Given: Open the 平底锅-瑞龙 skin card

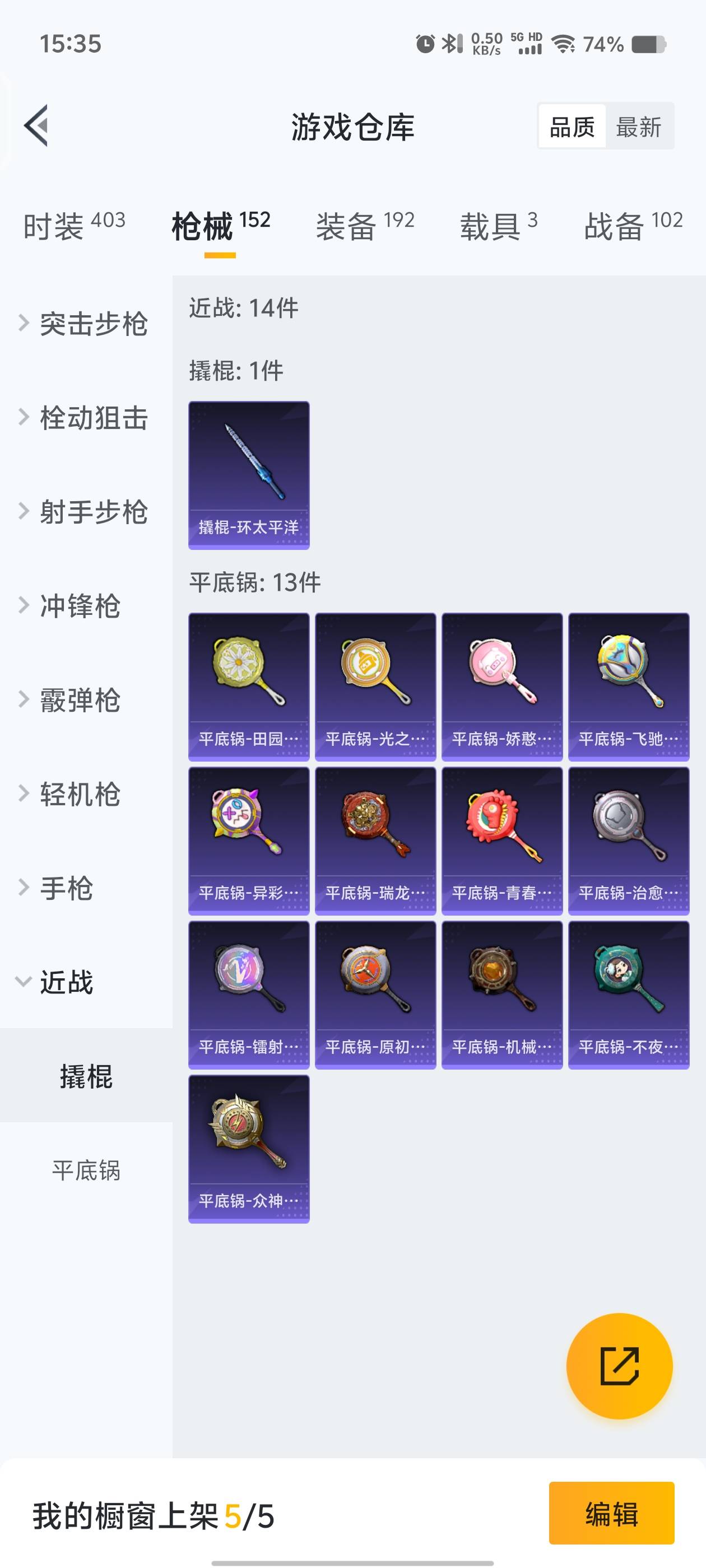Looking at the screenshot, I should [x=375, y=841].
